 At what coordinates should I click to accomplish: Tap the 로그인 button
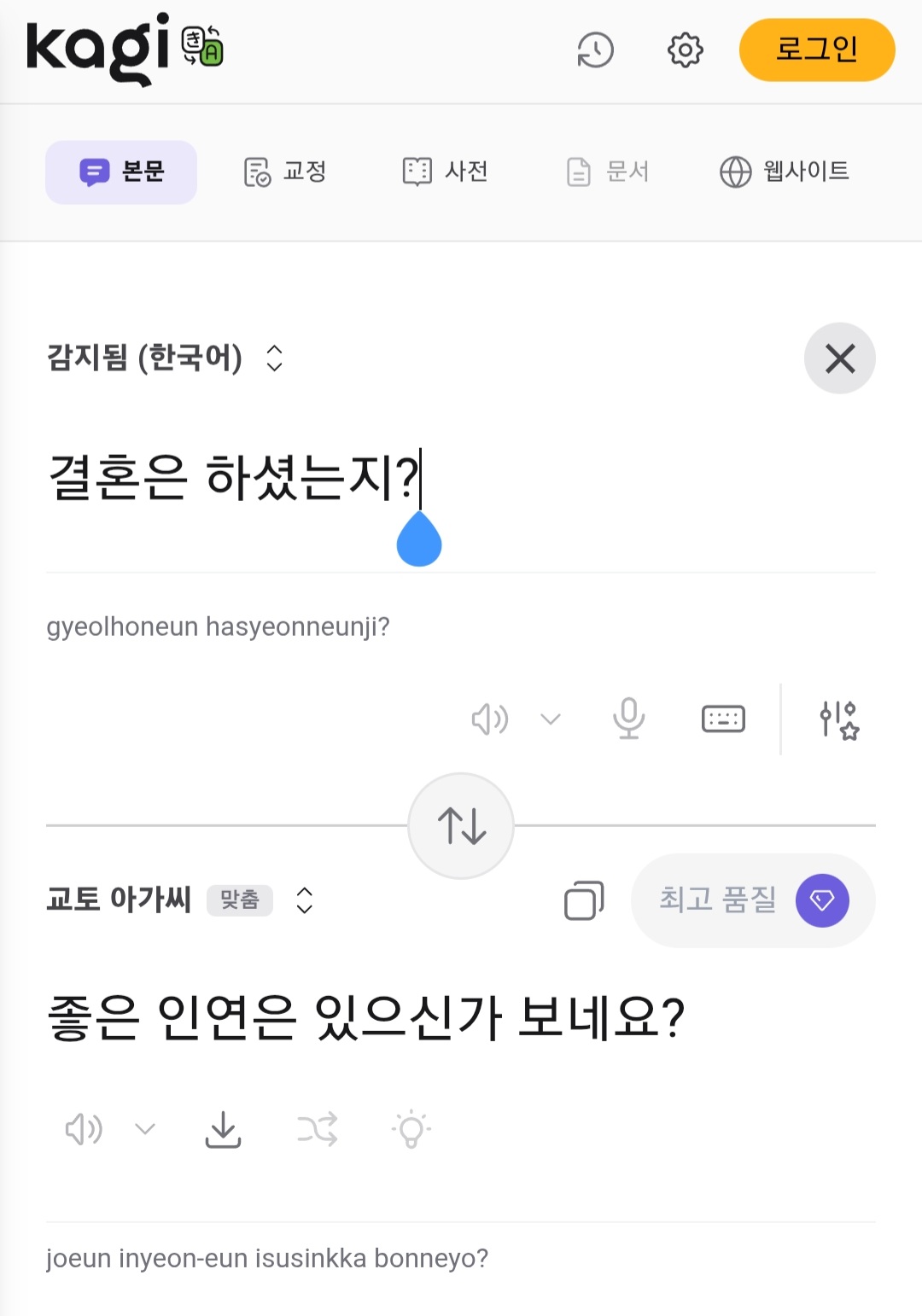816,50
